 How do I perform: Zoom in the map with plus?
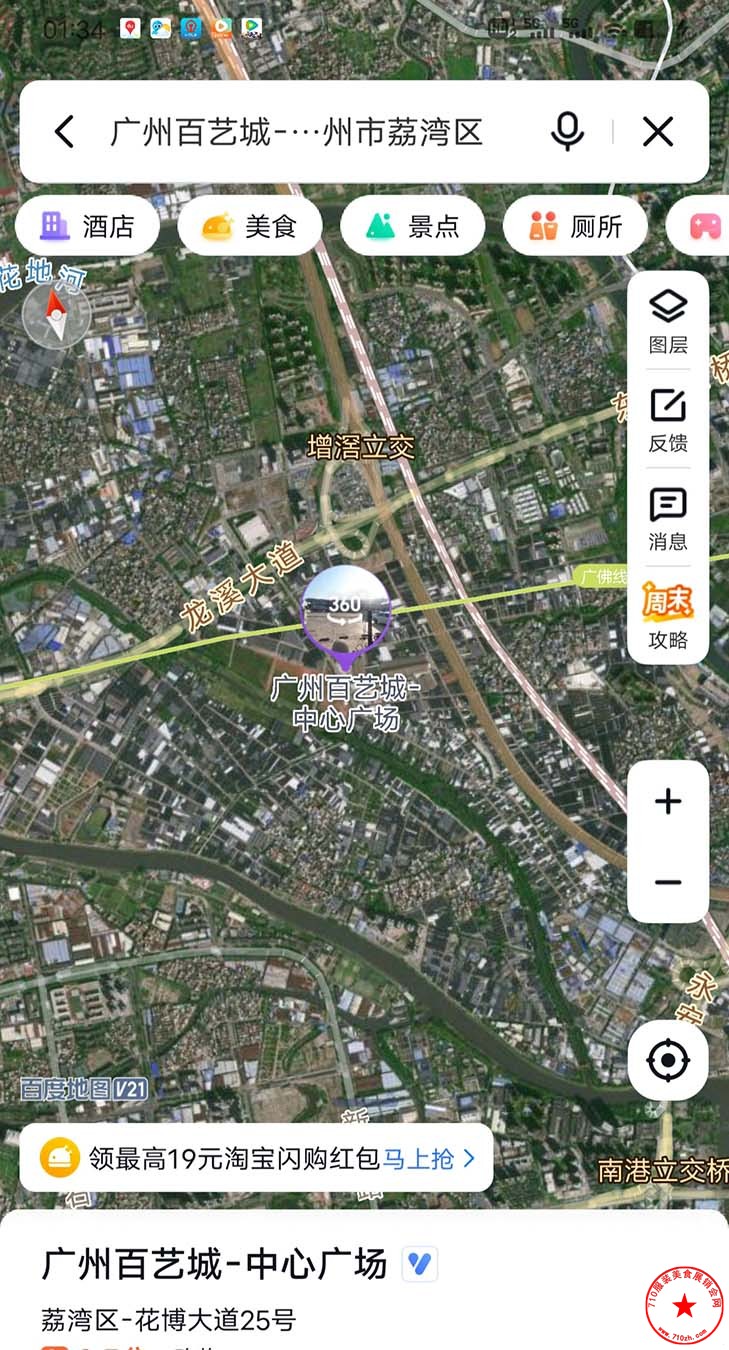click(x=668, y=801)
